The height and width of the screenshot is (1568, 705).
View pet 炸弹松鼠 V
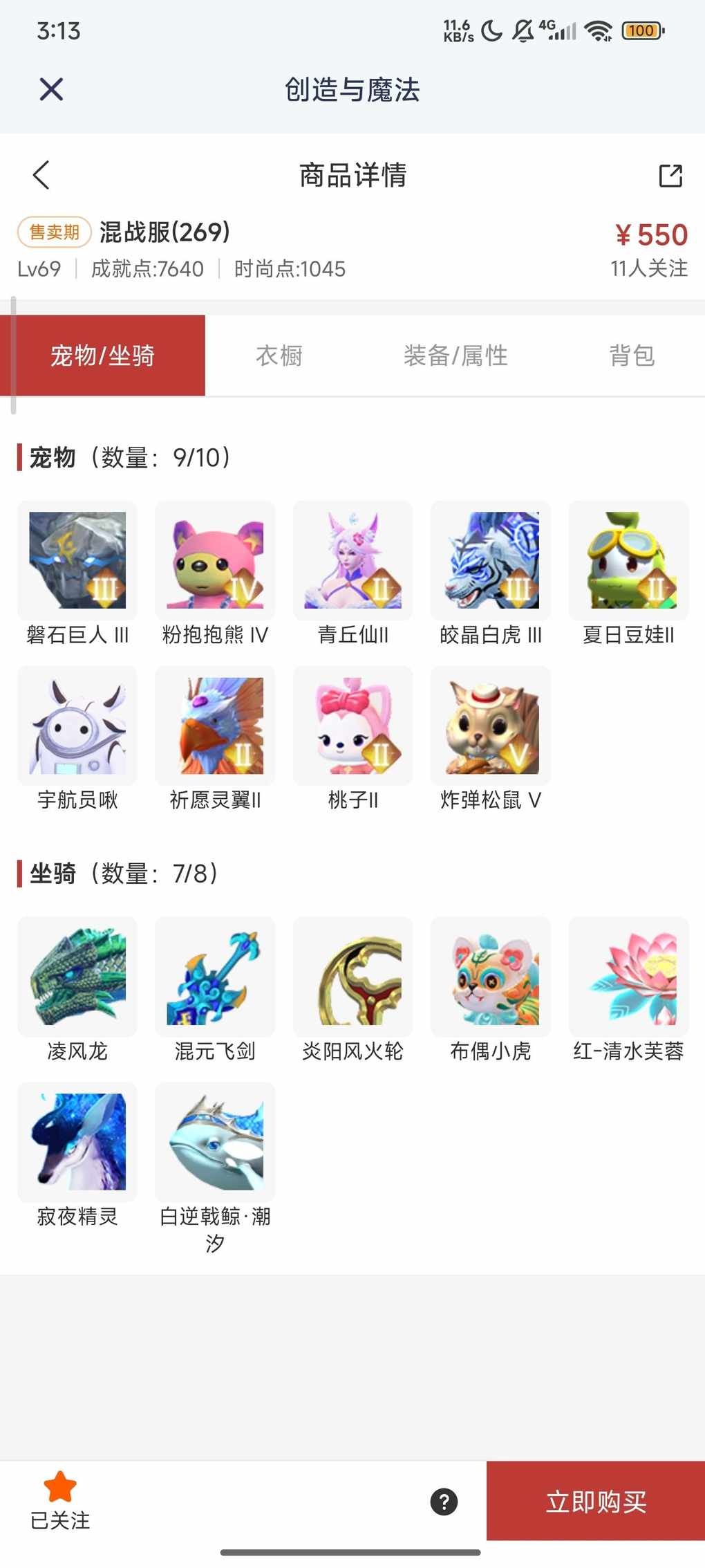point(491,726)
